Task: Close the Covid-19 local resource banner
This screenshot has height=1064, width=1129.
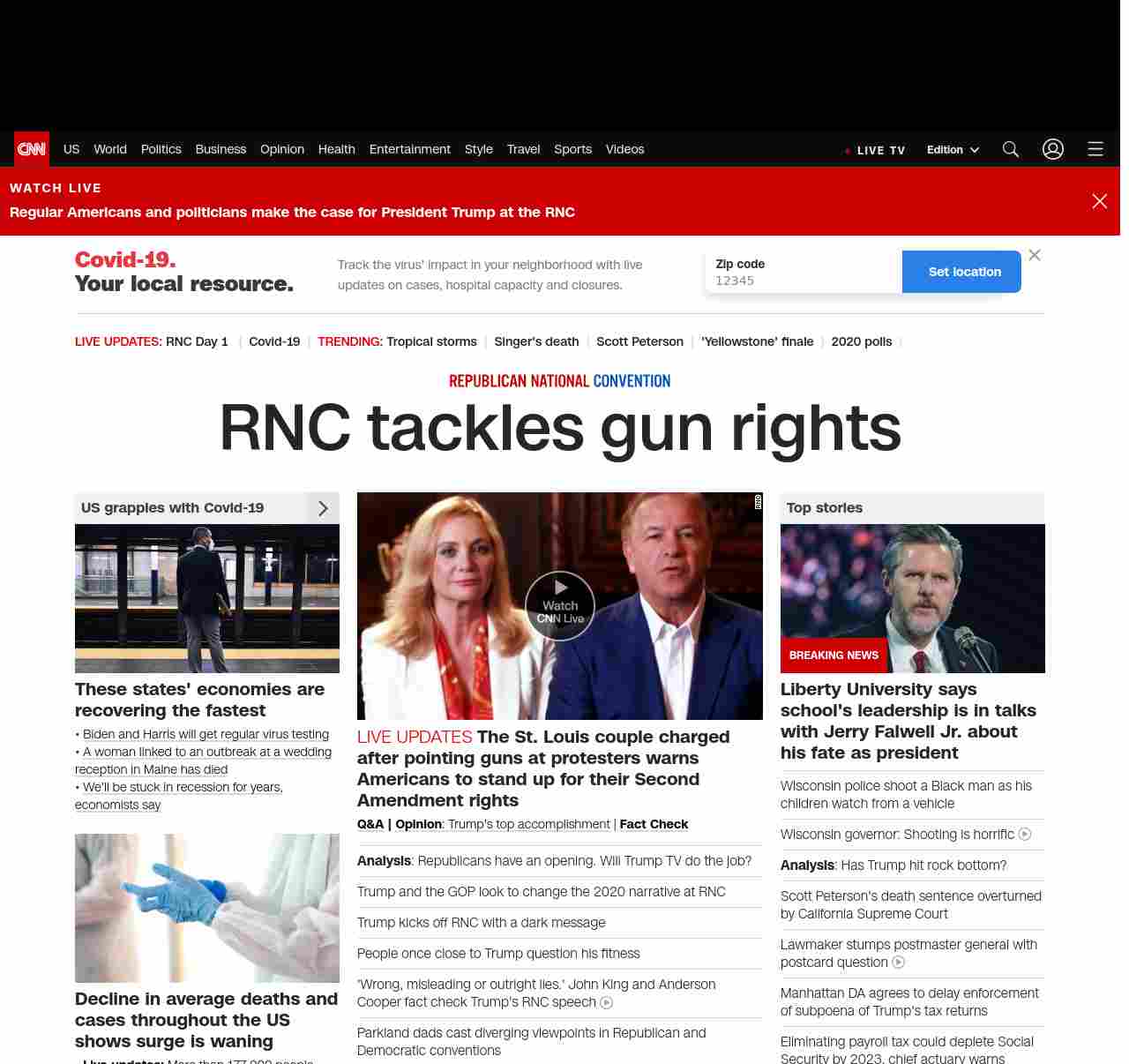Action: pos(1035,255)
